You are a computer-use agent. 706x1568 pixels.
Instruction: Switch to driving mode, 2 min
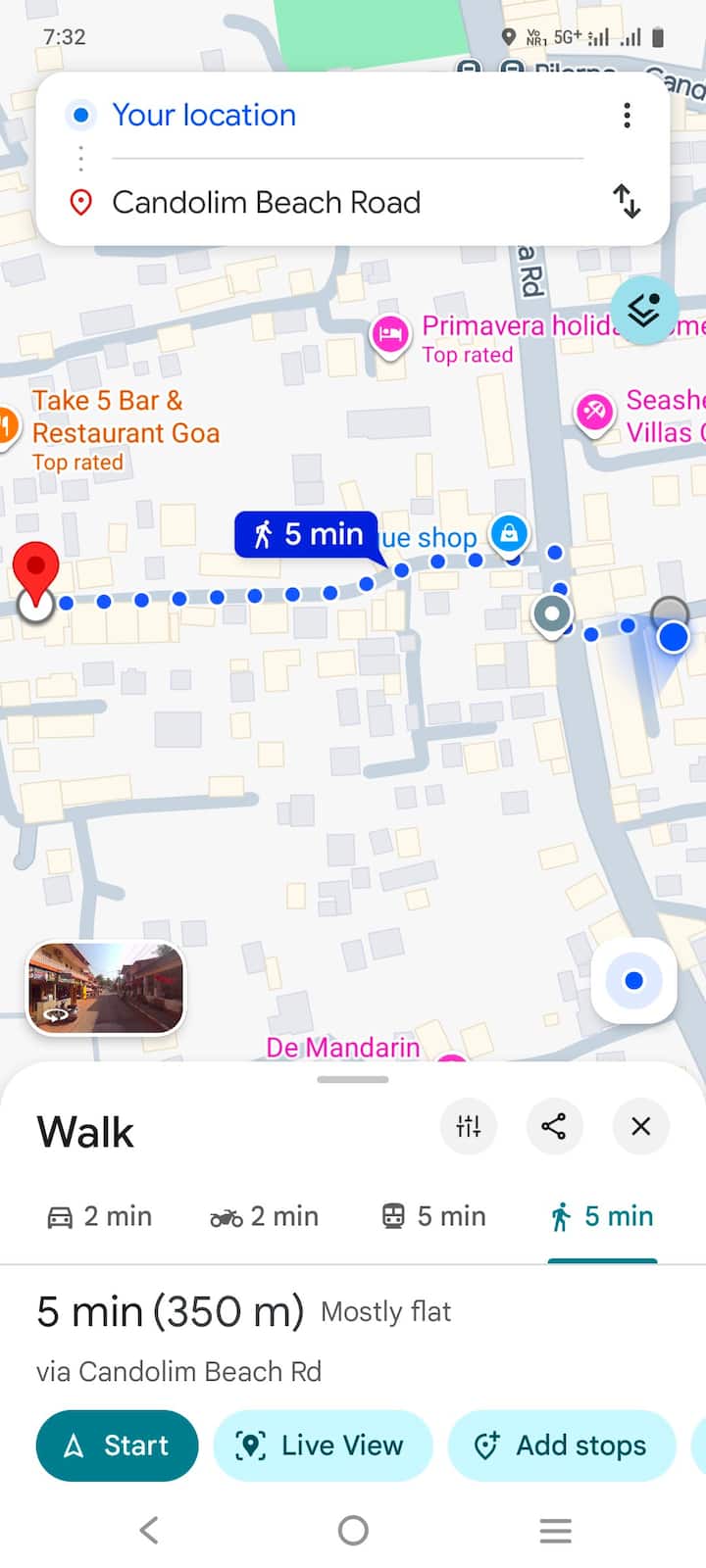(99, 1216)
